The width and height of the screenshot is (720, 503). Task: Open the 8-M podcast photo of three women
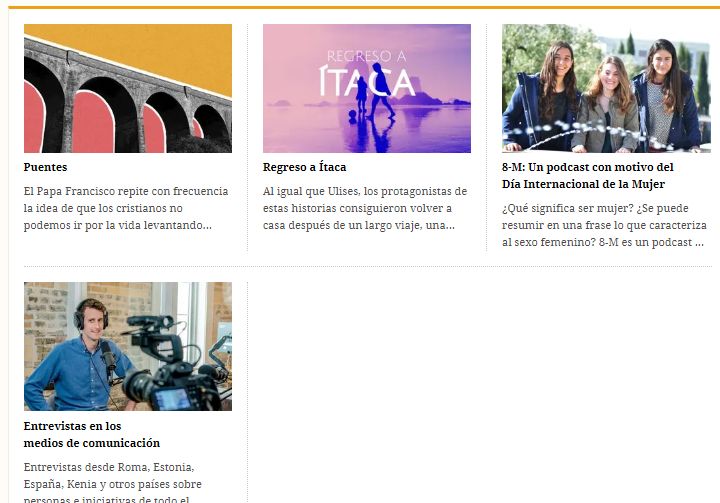tap(606, 88)
